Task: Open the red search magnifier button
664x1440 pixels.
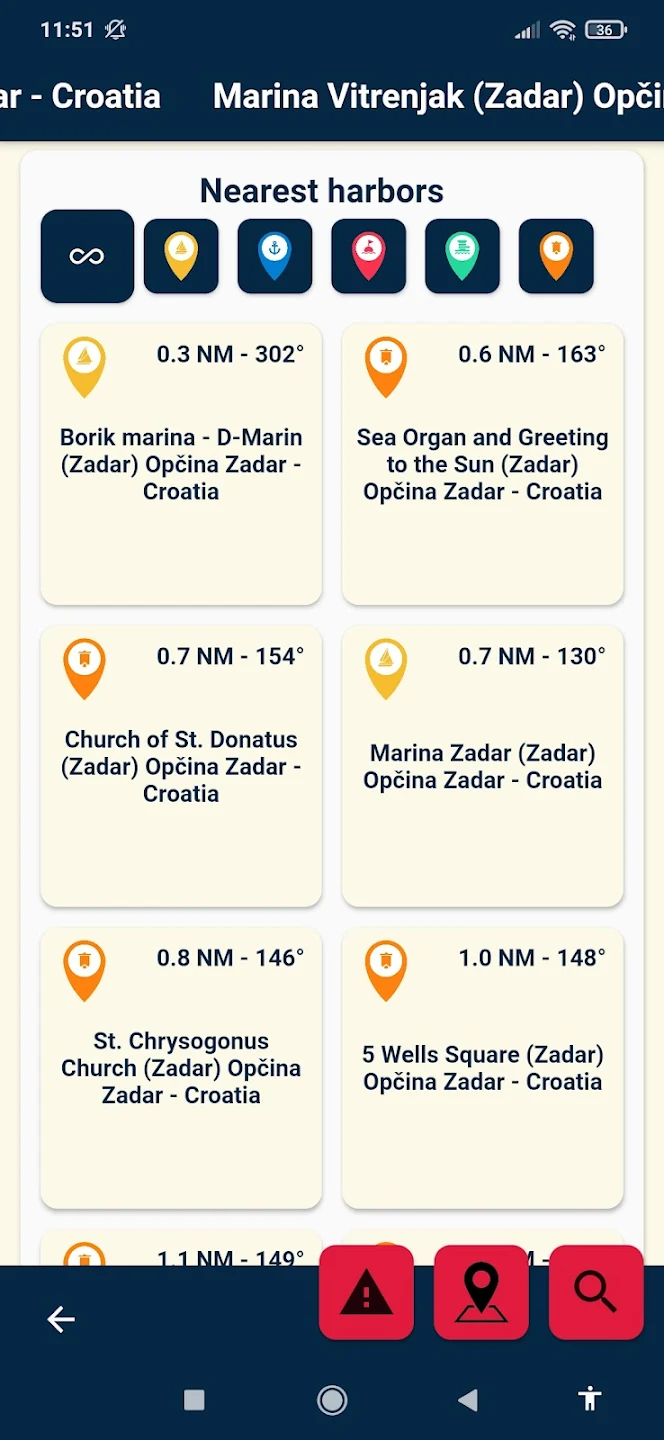Action: 596,1293
